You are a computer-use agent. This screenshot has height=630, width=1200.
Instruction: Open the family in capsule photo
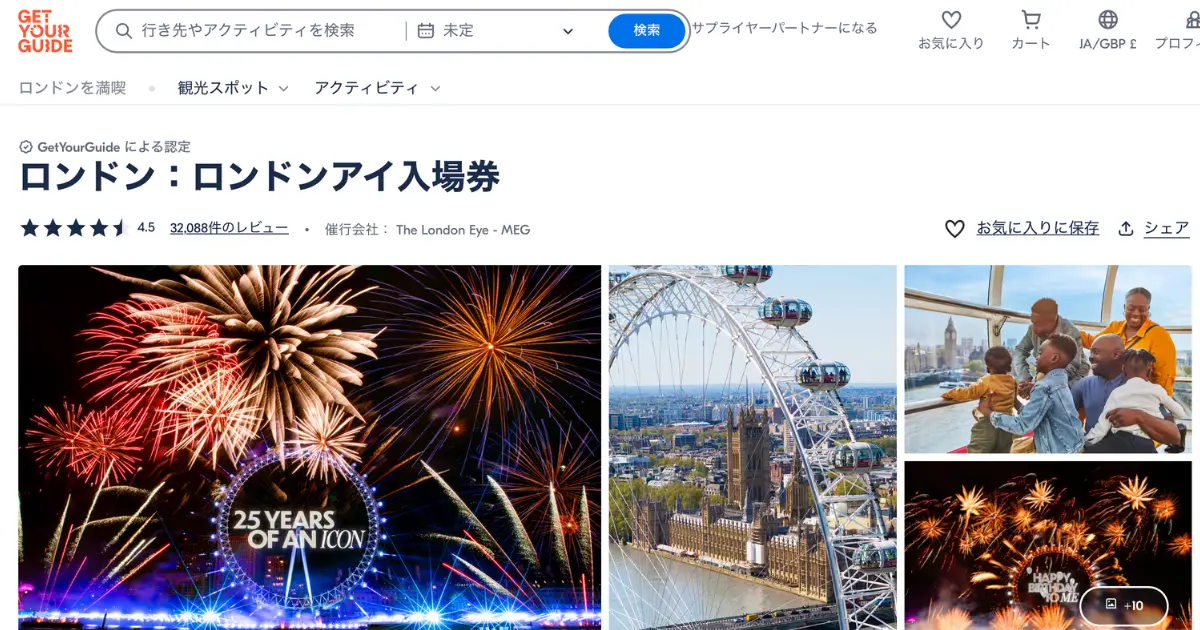point(1051,359)
